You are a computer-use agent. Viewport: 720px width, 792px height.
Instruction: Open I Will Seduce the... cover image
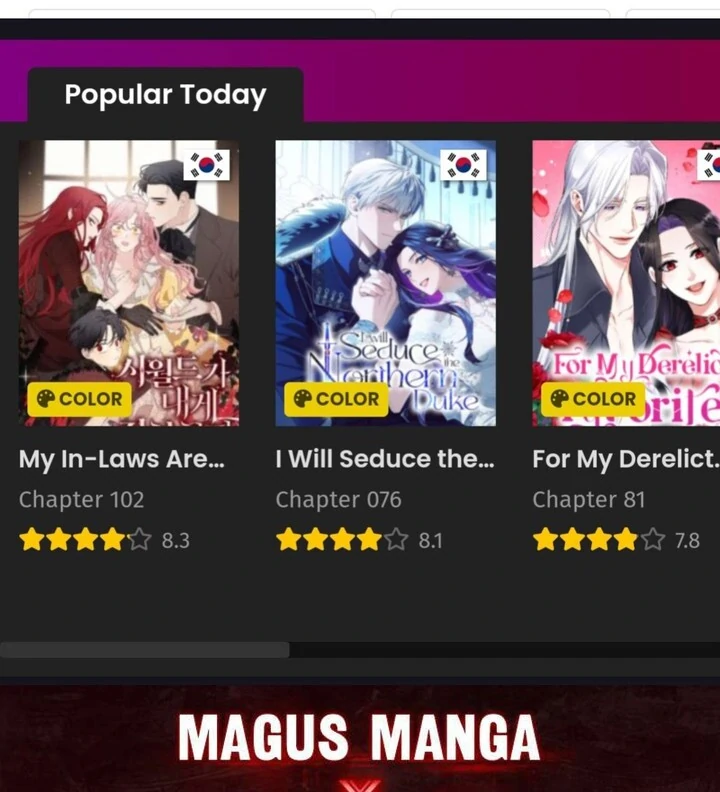pyautogui.click(x=385, y=282)
